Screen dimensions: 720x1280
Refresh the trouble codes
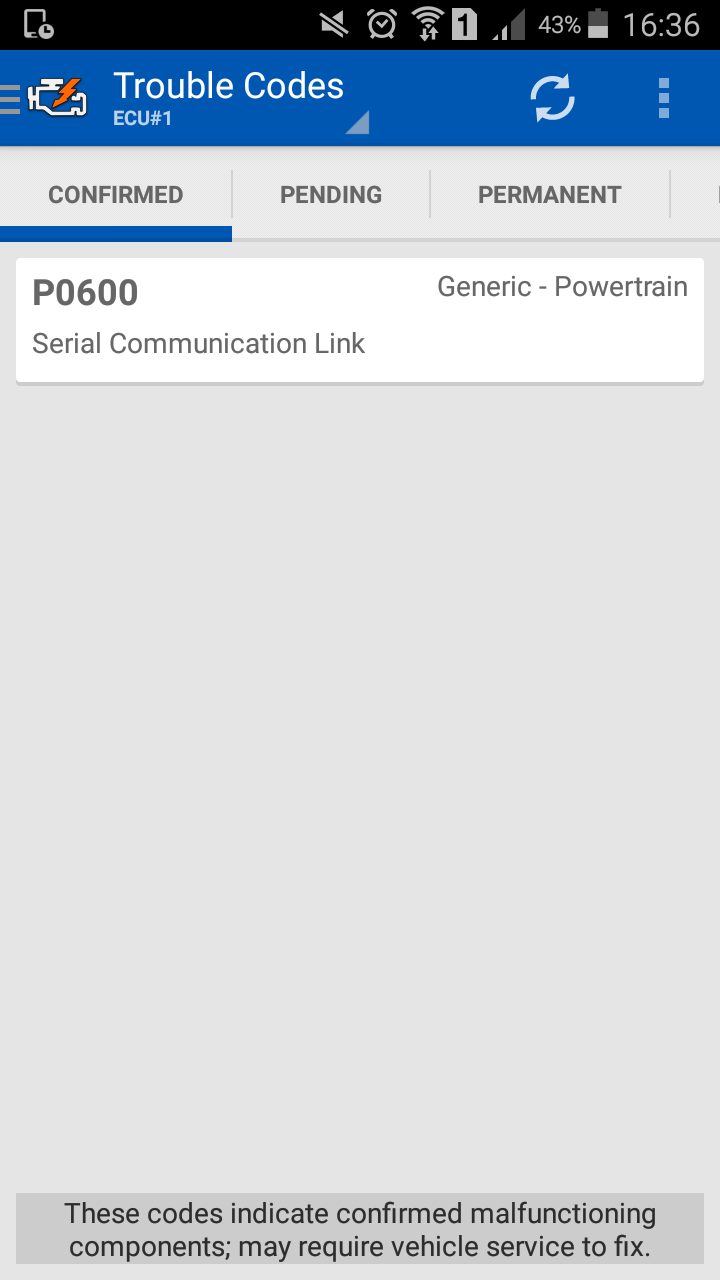click(552, 99)
